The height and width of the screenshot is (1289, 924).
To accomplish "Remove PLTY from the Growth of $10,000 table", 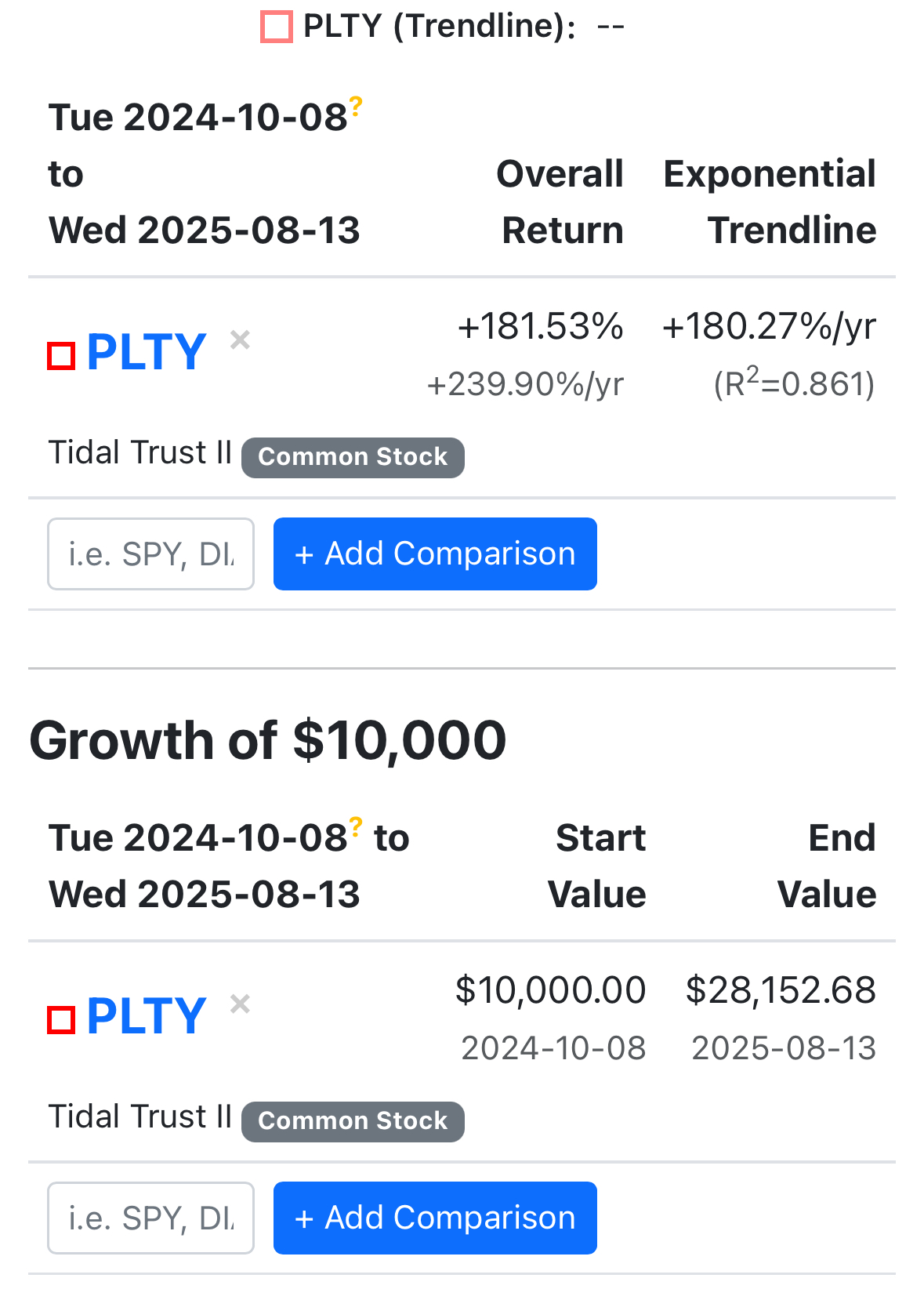I will (x=240, y=1004).
